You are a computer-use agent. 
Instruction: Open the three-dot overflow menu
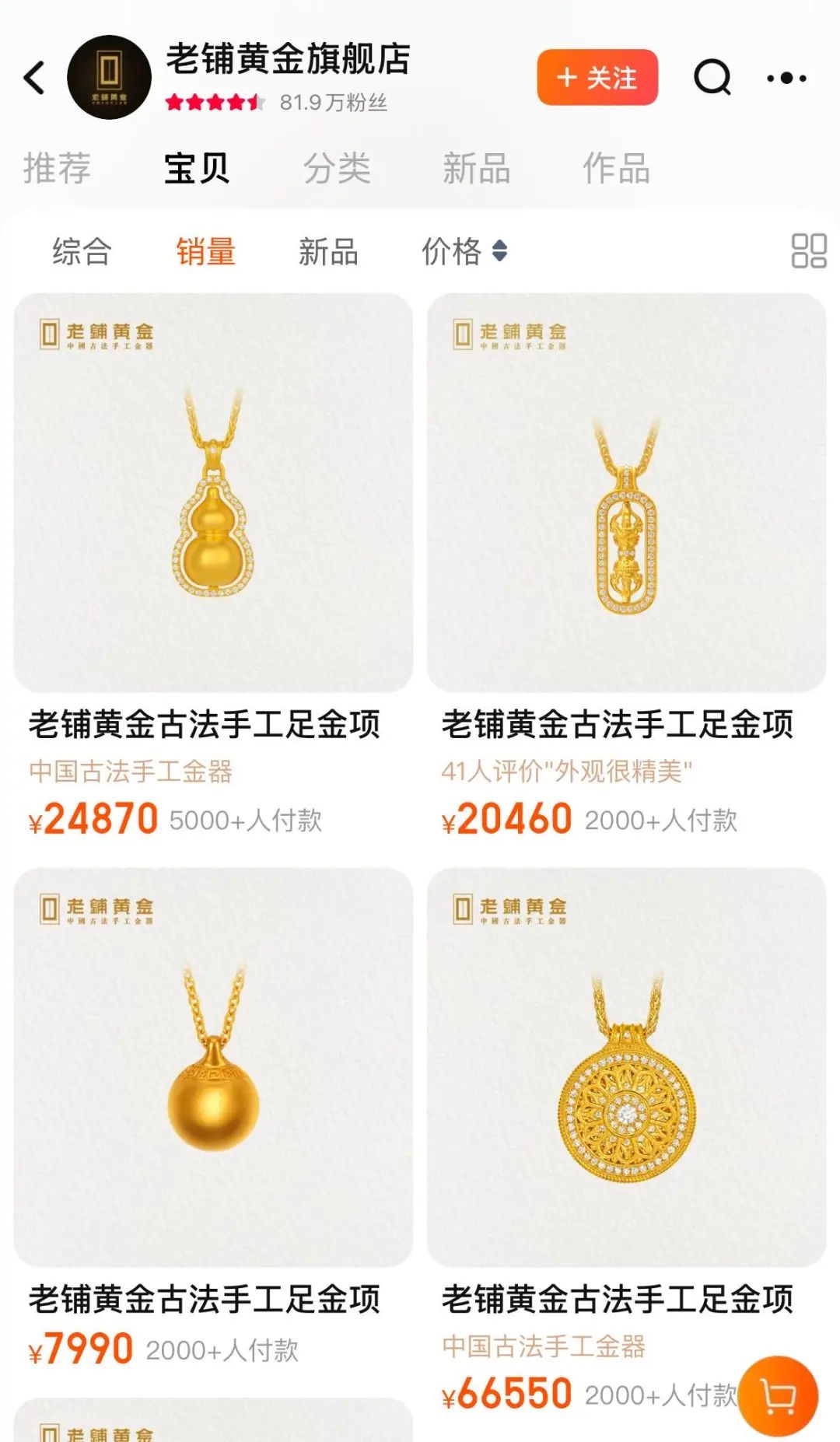[x=786, y=78]
